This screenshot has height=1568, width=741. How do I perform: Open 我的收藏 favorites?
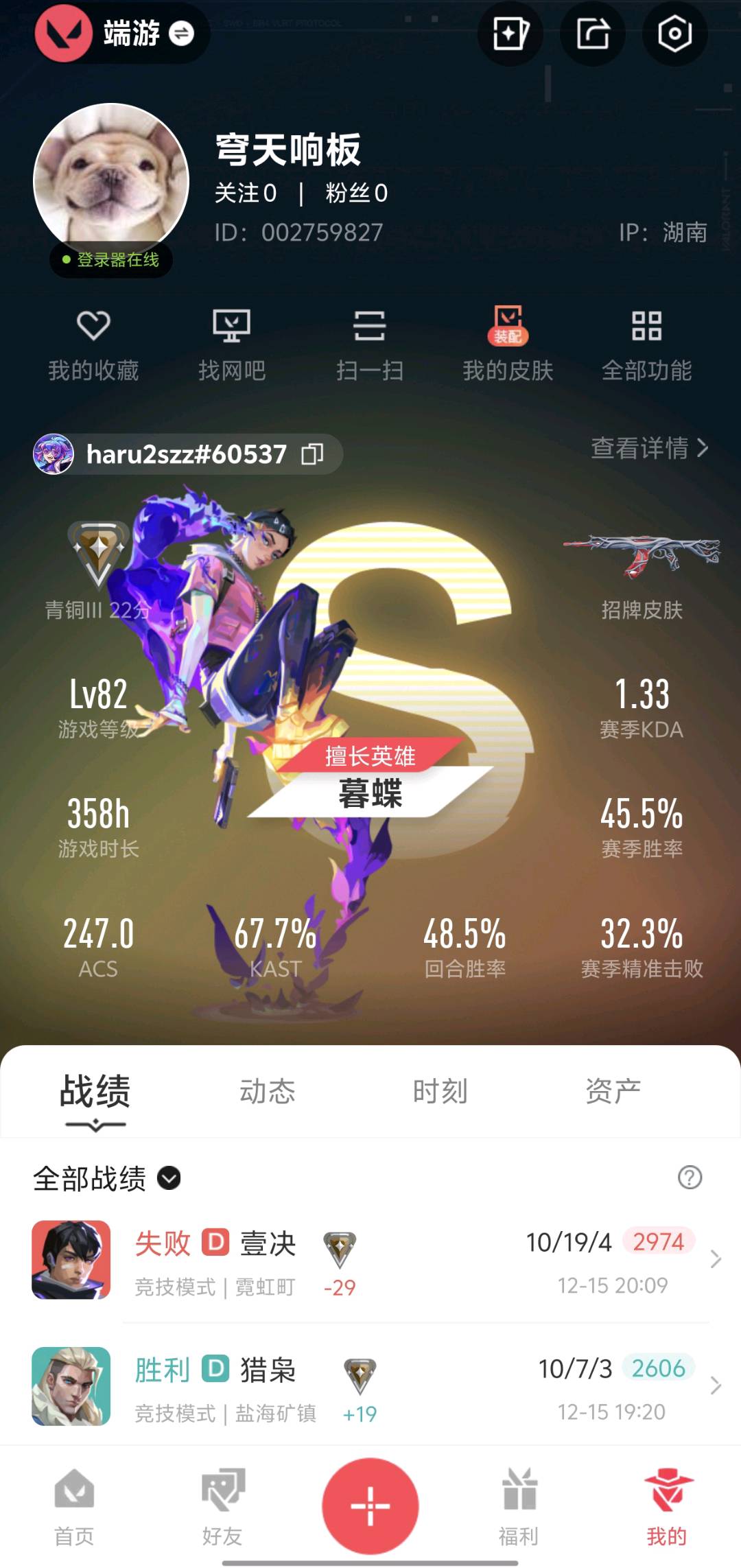93,346
